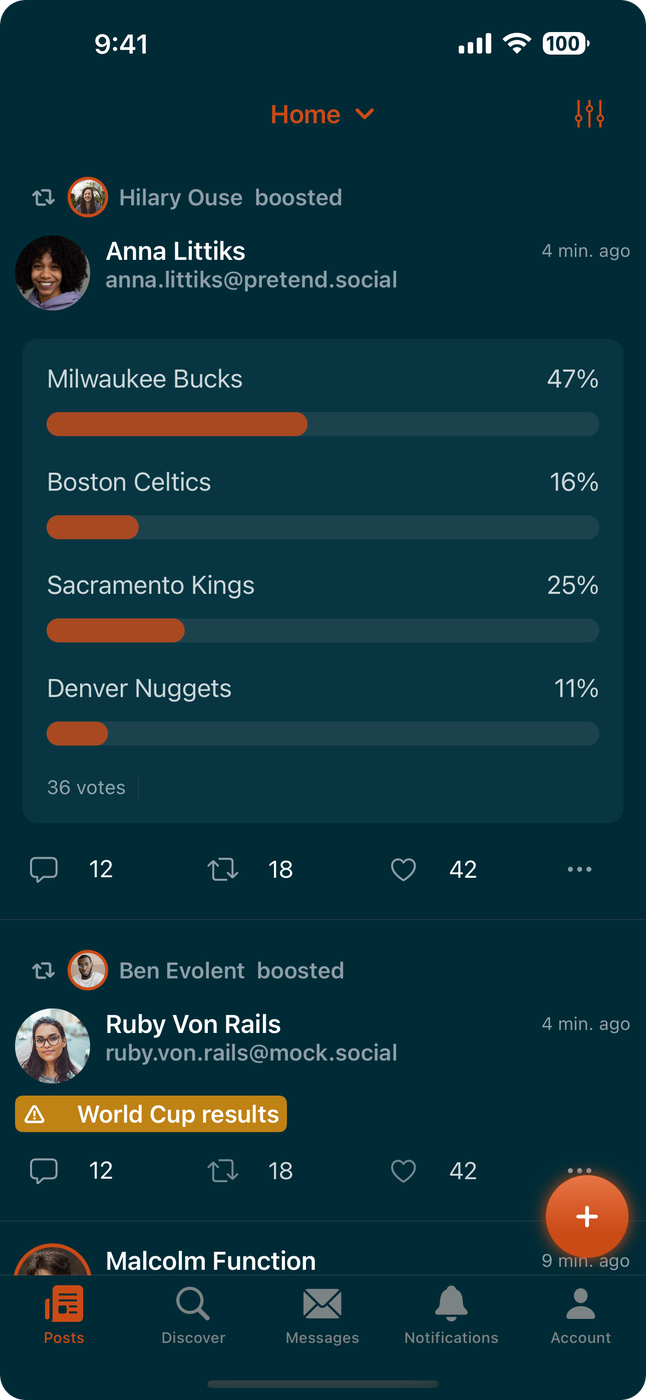
Task: Boost Ruby Von Rails' post
Action: (223, 1171)
